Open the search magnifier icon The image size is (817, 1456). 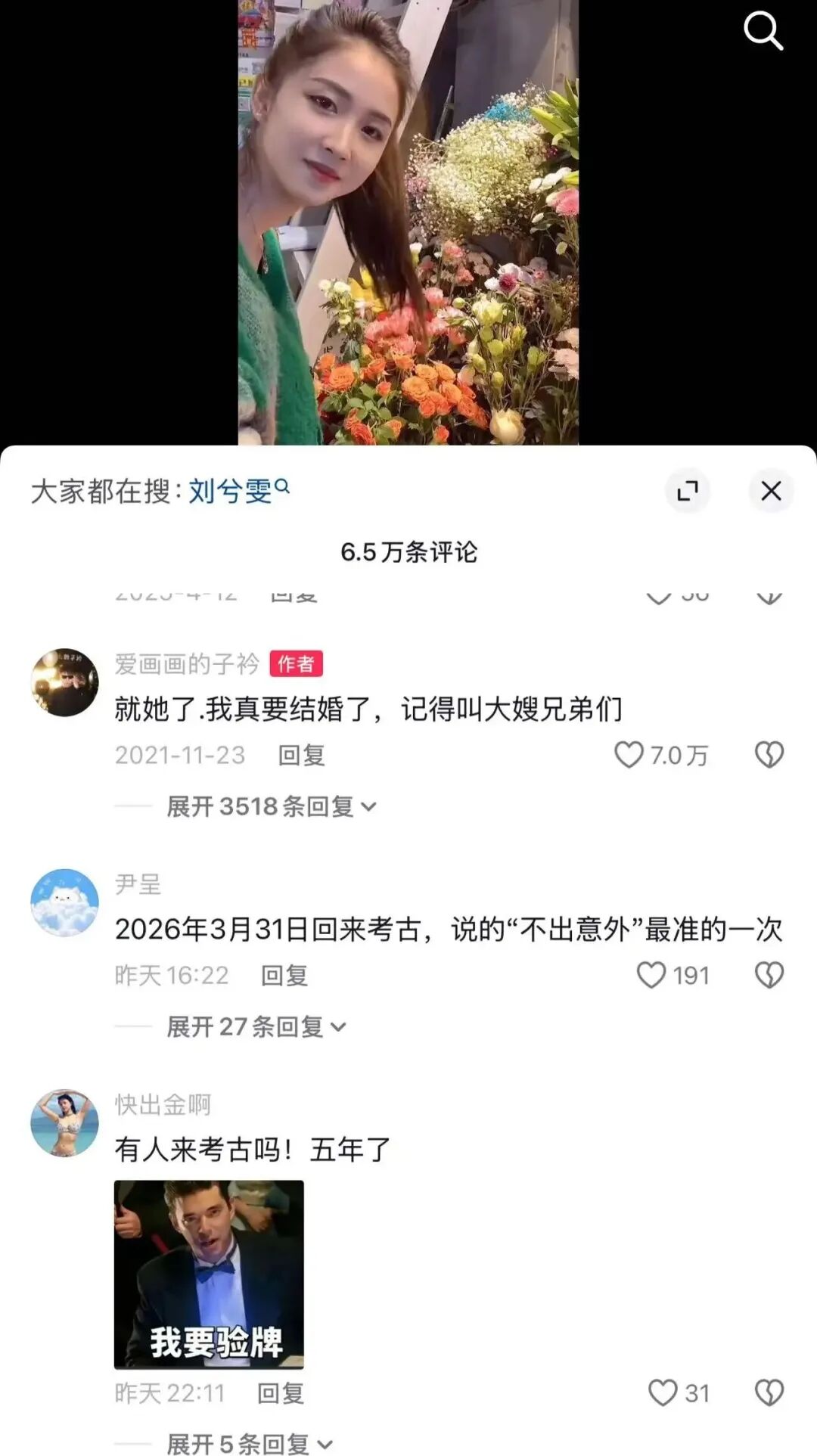[x=763, y=32]
